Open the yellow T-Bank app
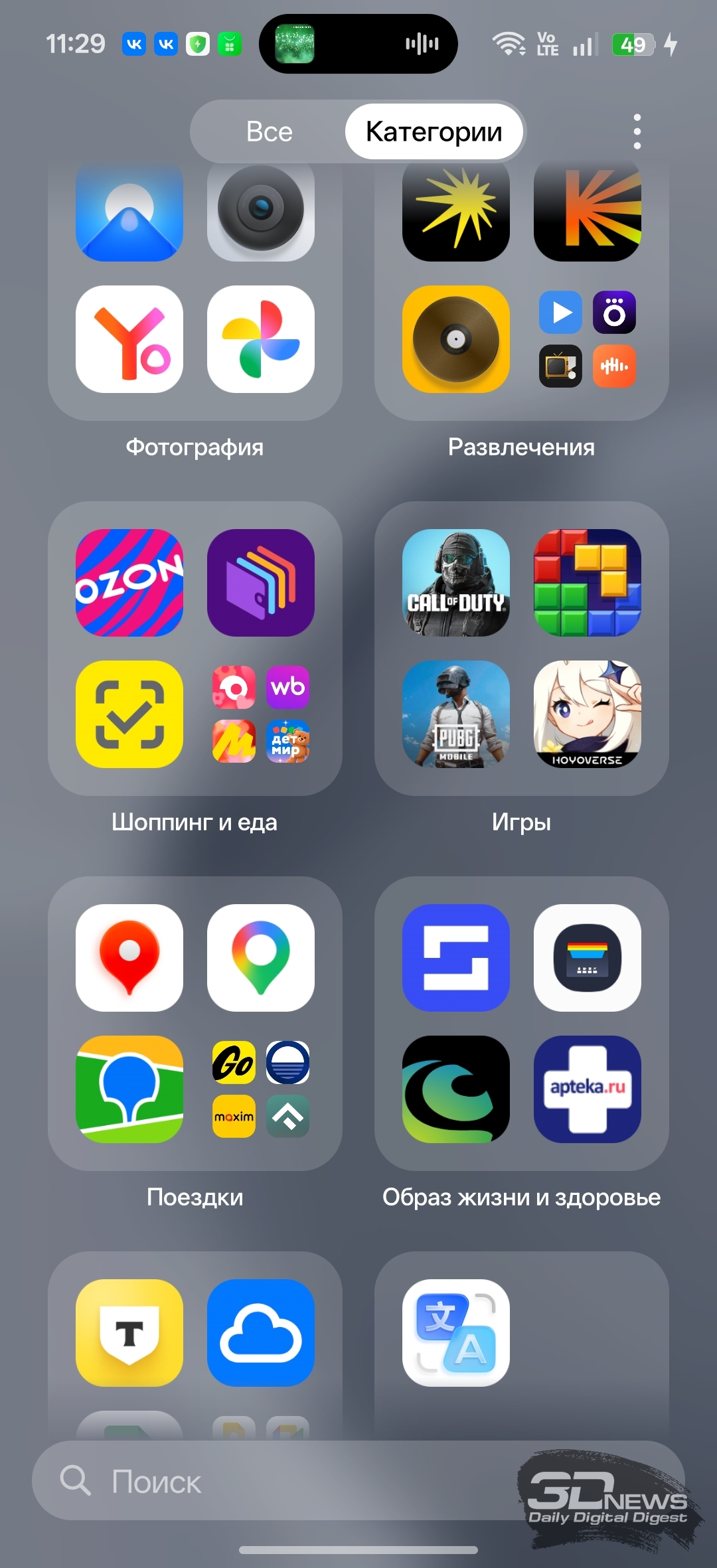This screenshot has width=717, height=1568. click(x=129, y=1332)
